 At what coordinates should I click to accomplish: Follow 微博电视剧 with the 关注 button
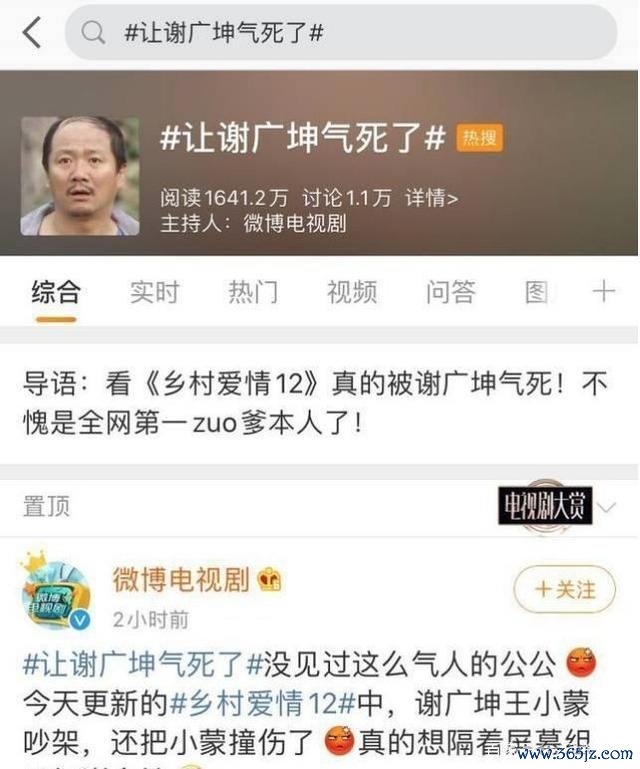coord(564,588)
